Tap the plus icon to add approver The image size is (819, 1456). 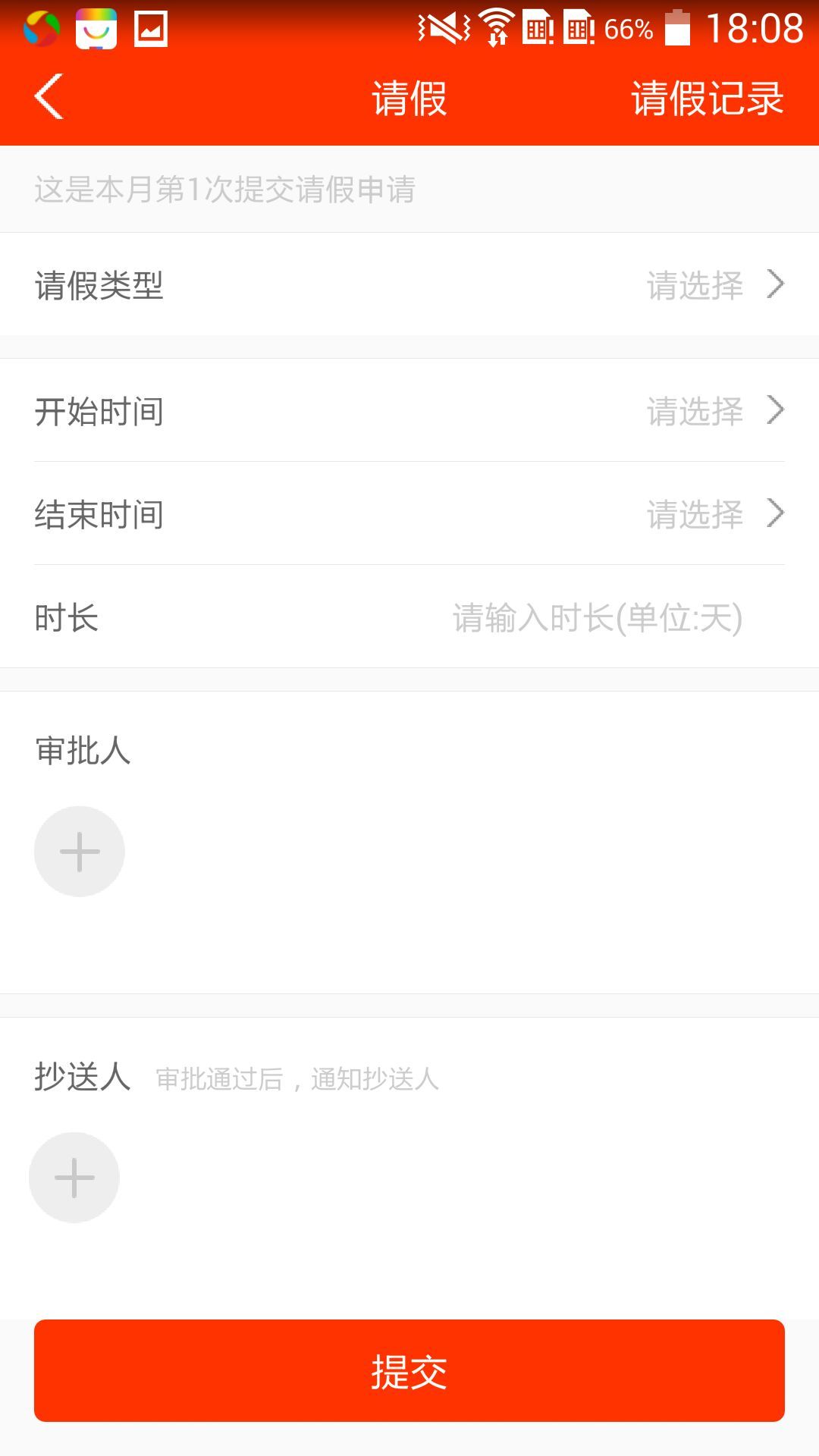pyautogui.click(x=78, y=850)
